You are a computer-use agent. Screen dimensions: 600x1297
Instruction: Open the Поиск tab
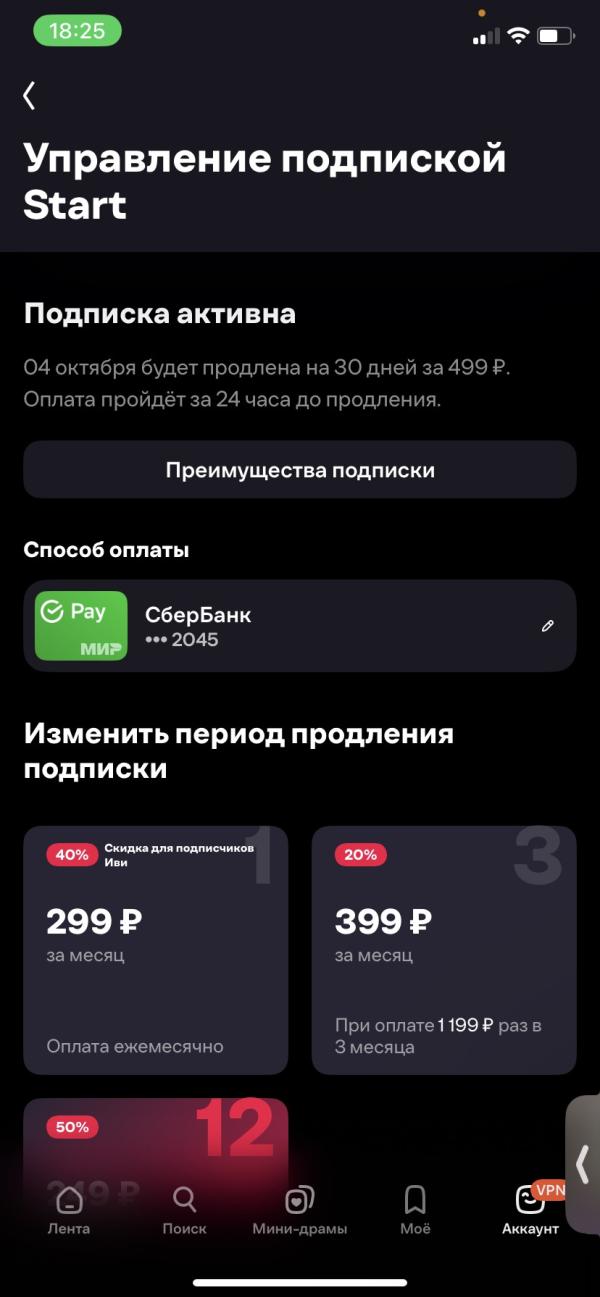click(x=184, y=1211)
